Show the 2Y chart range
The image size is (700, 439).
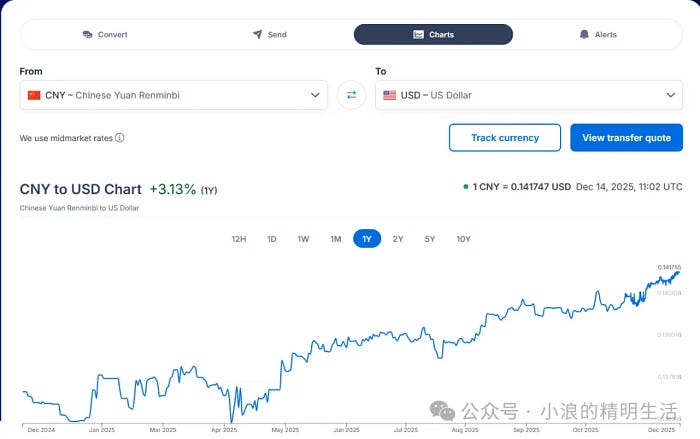click(398, 239)
